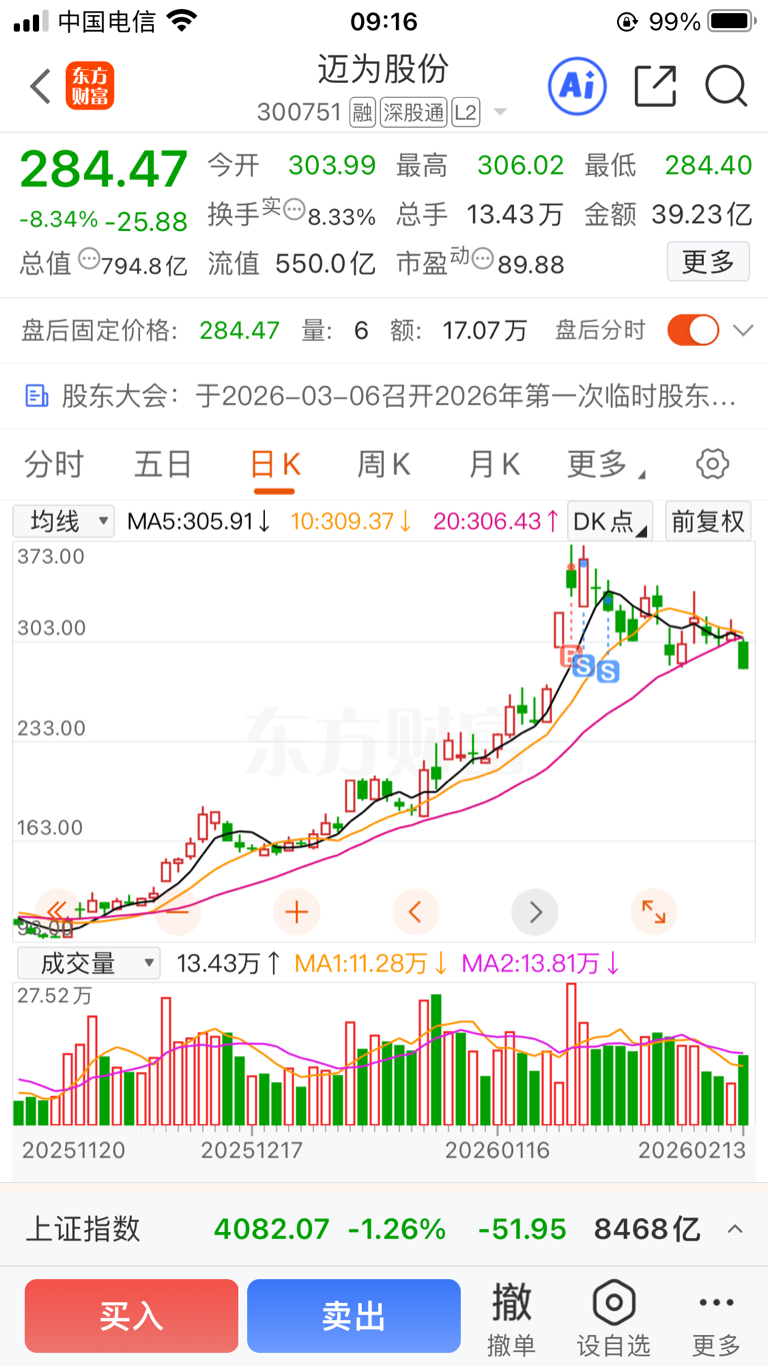Screen dimensions: 768x1367
Task: Share this stock page
Action: [655, 87]
